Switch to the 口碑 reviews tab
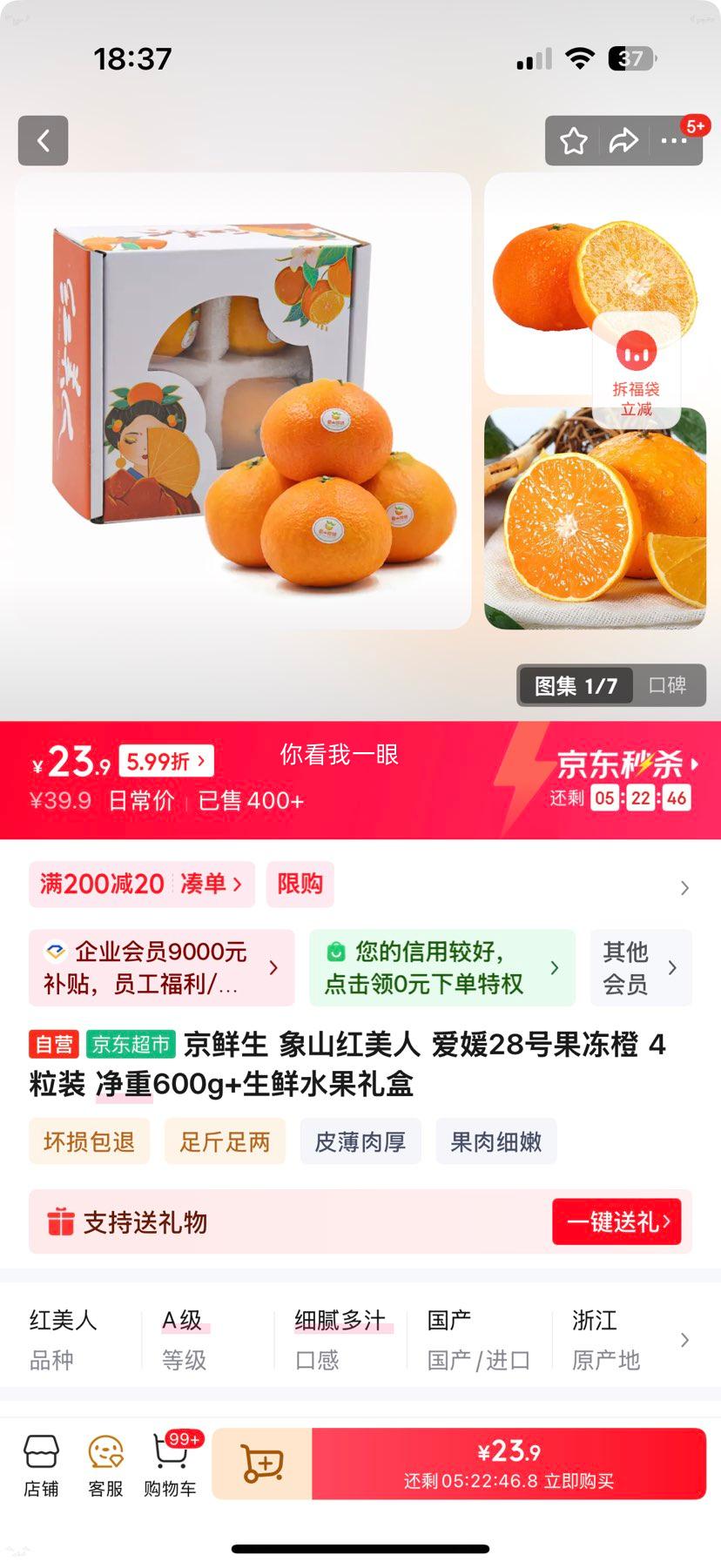 (667, 686)
